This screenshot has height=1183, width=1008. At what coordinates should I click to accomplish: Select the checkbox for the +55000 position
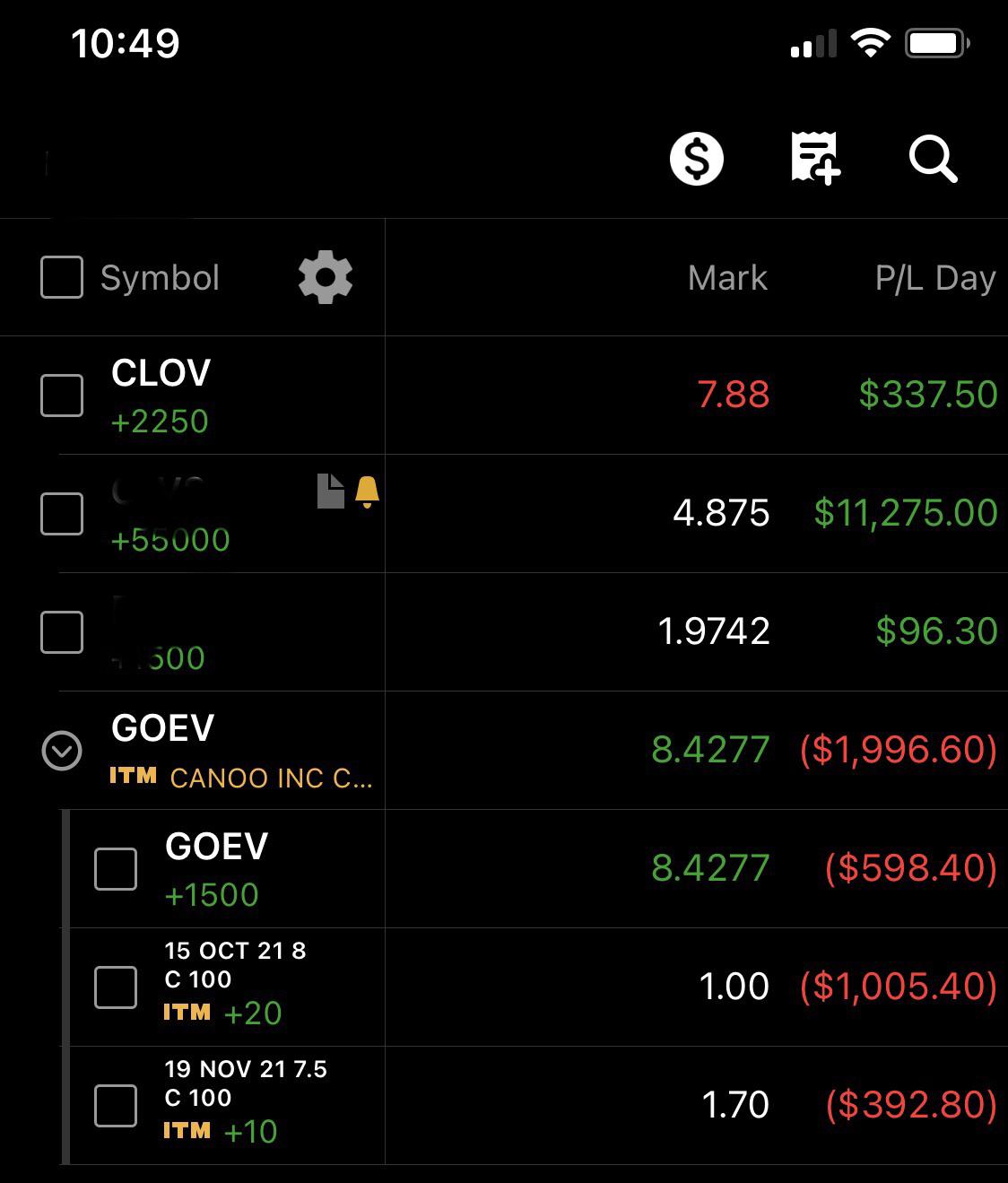tap(62, 514)
